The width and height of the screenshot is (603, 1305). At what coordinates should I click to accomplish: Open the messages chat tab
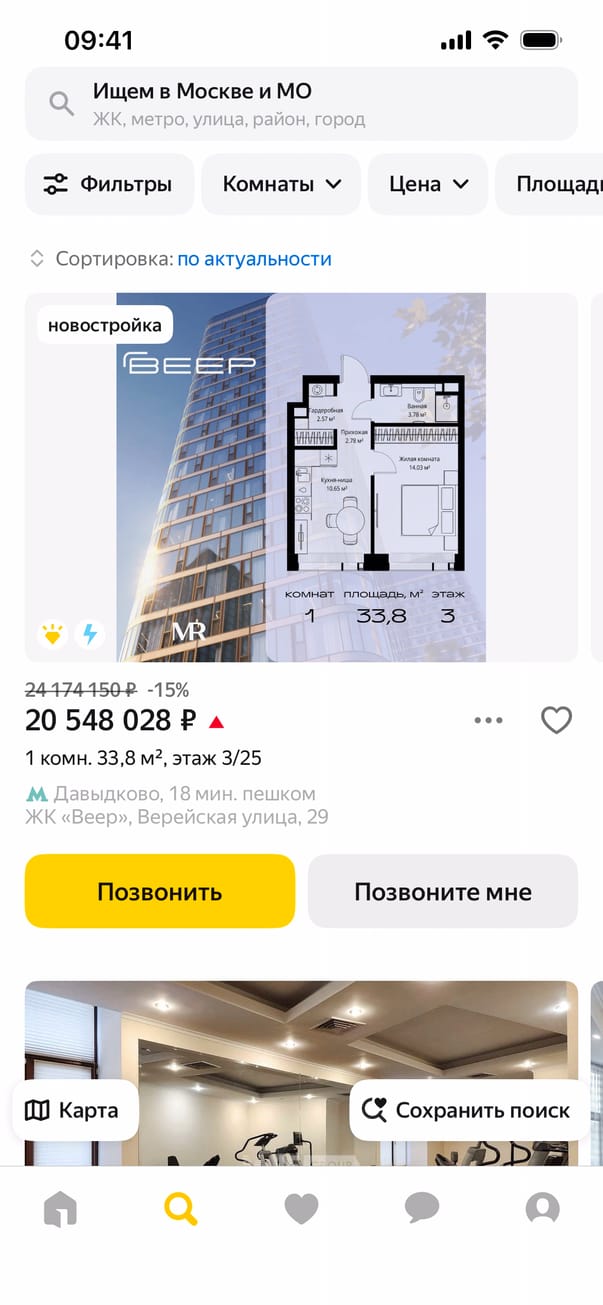422,1209
